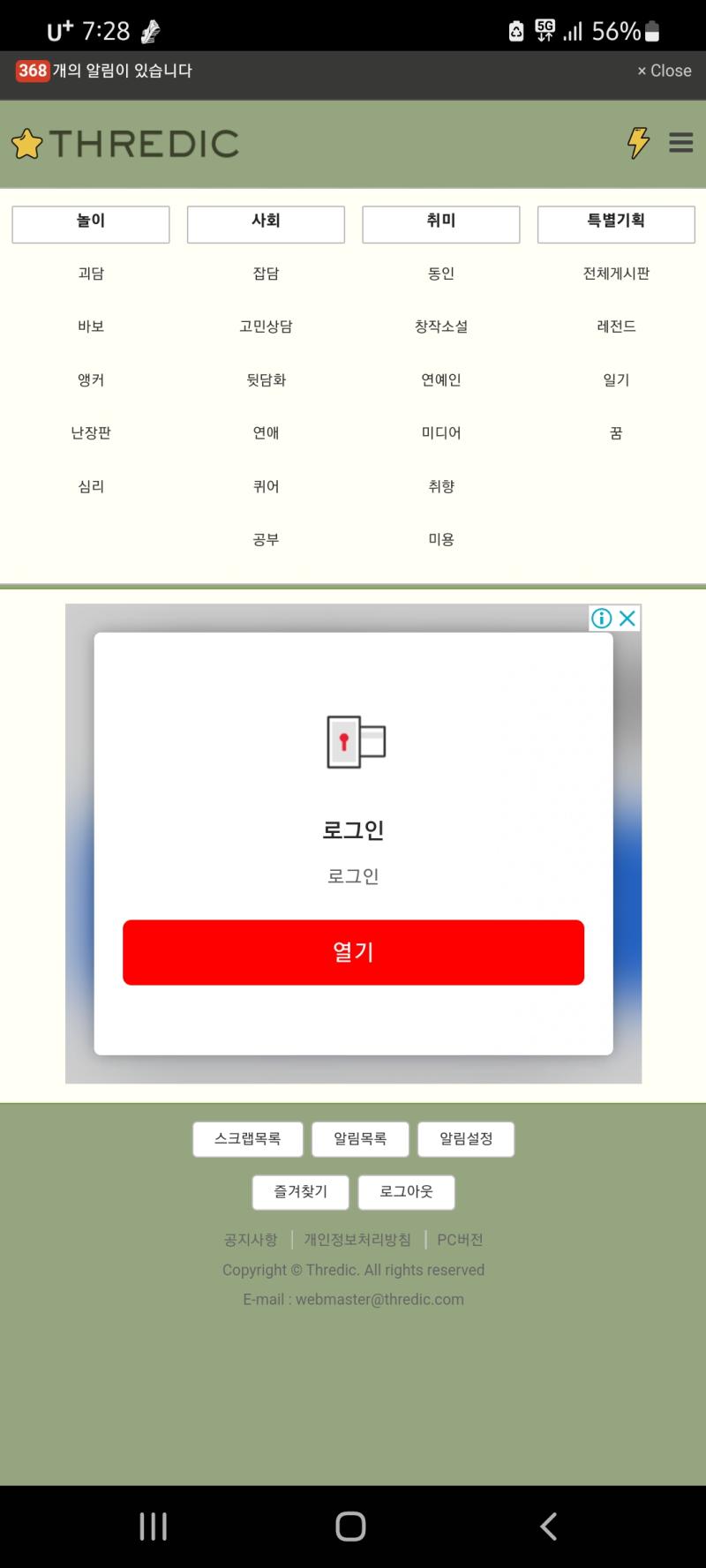Tap the red 열기 ad button
Viewport: 706px width, 1568px height.
[x=353, y=952]
